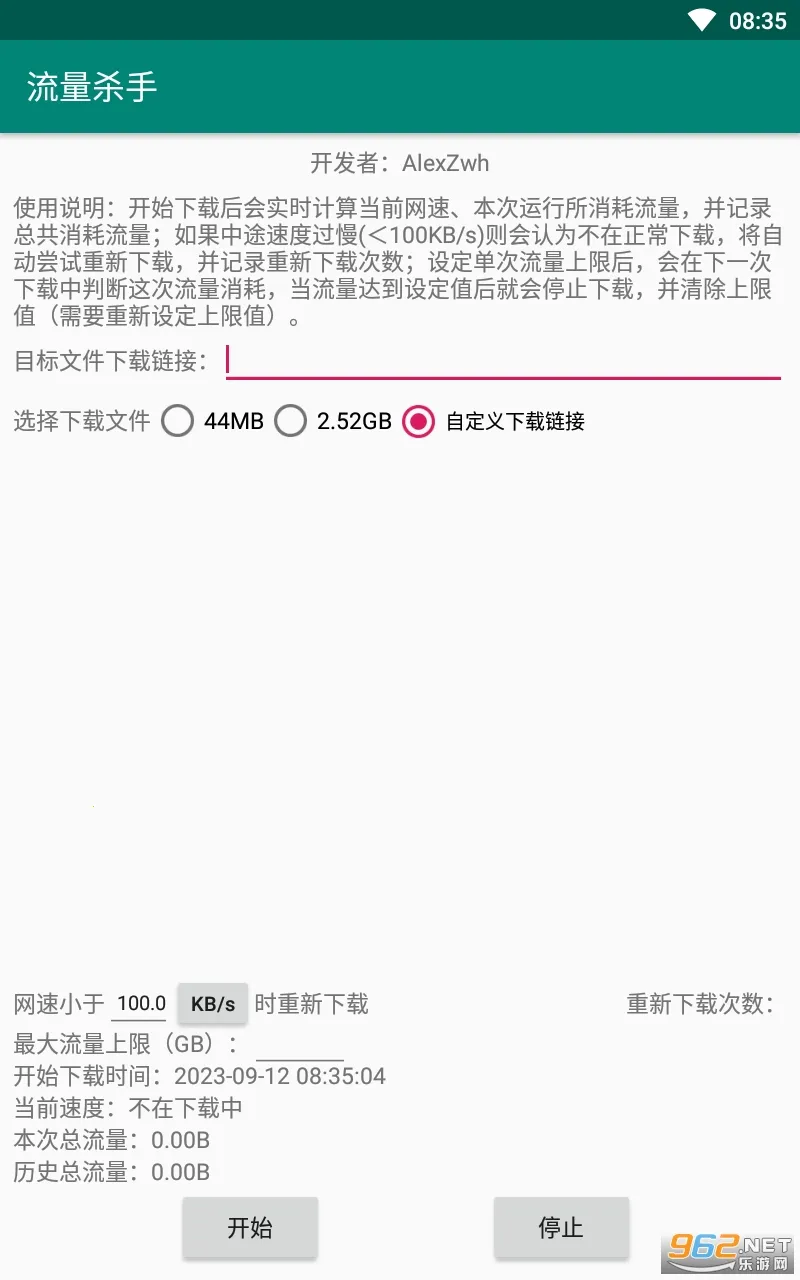The width and height of the screenshot is (800, 1280).
Task: Stop the download with 停止 button
Action: (x=561, y=1227)
